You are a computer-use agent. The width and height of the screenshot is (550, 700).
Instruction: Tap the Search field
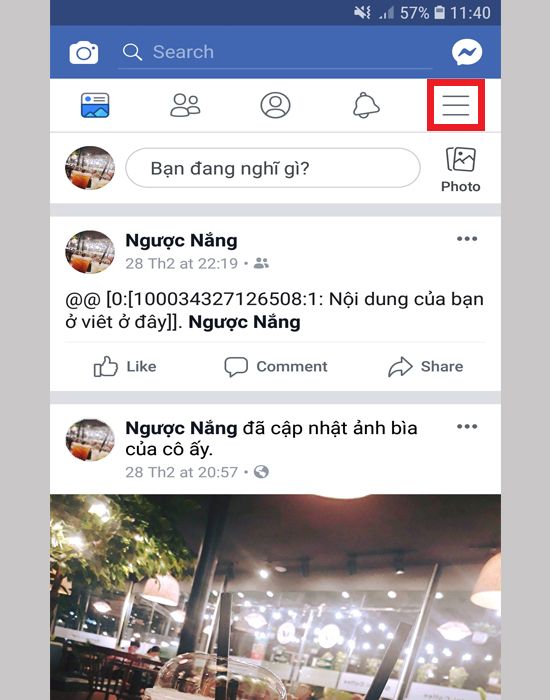275,52
